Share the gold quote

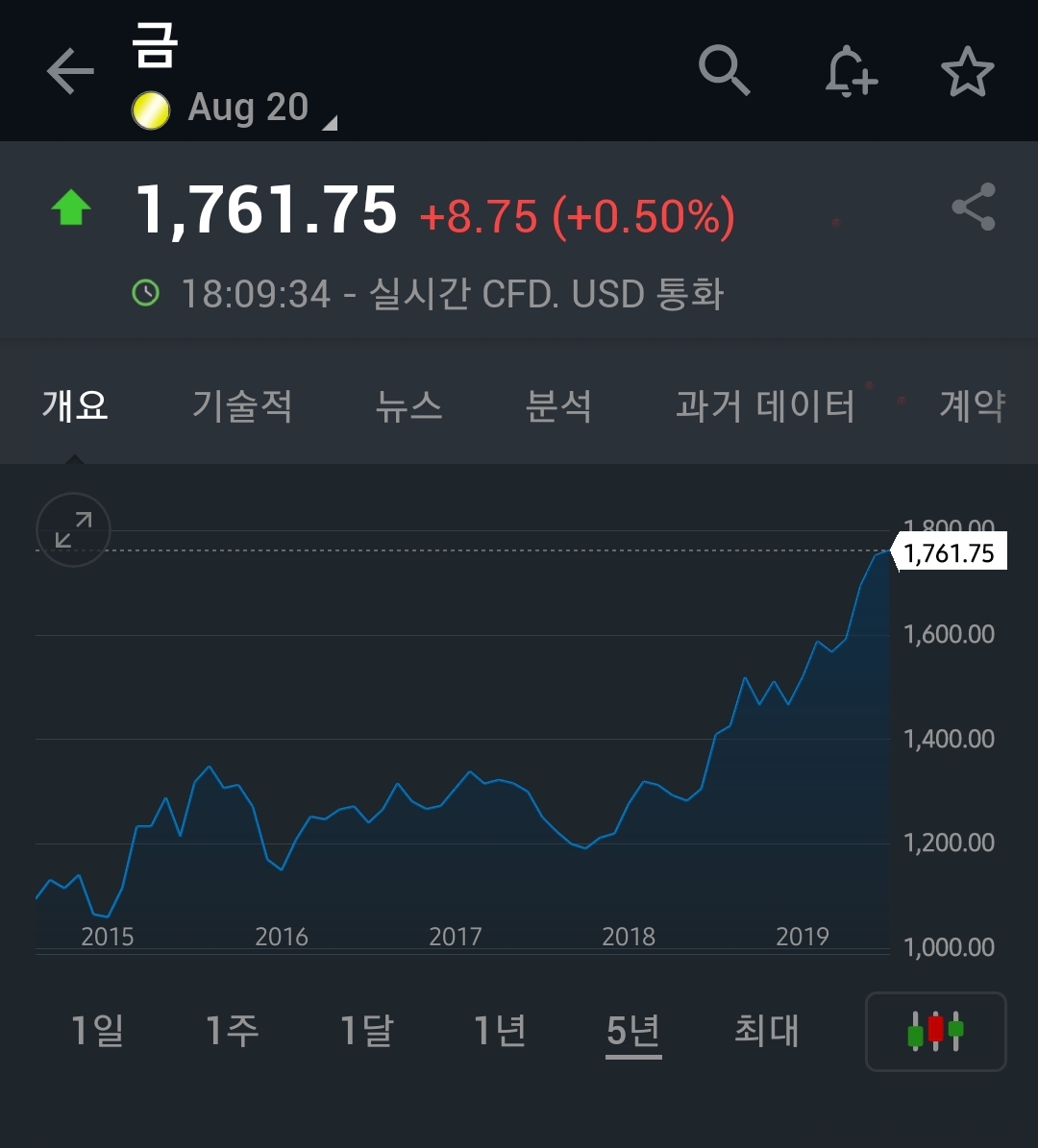pyautogui.click(x=973, y=207)
